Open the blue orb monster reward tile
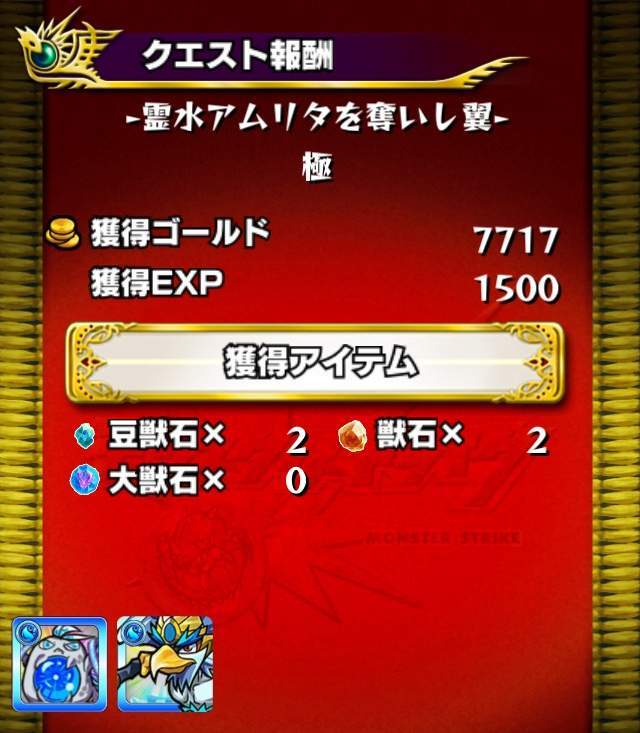The height and width of the screenshot is (733, 640). (60, 664)
